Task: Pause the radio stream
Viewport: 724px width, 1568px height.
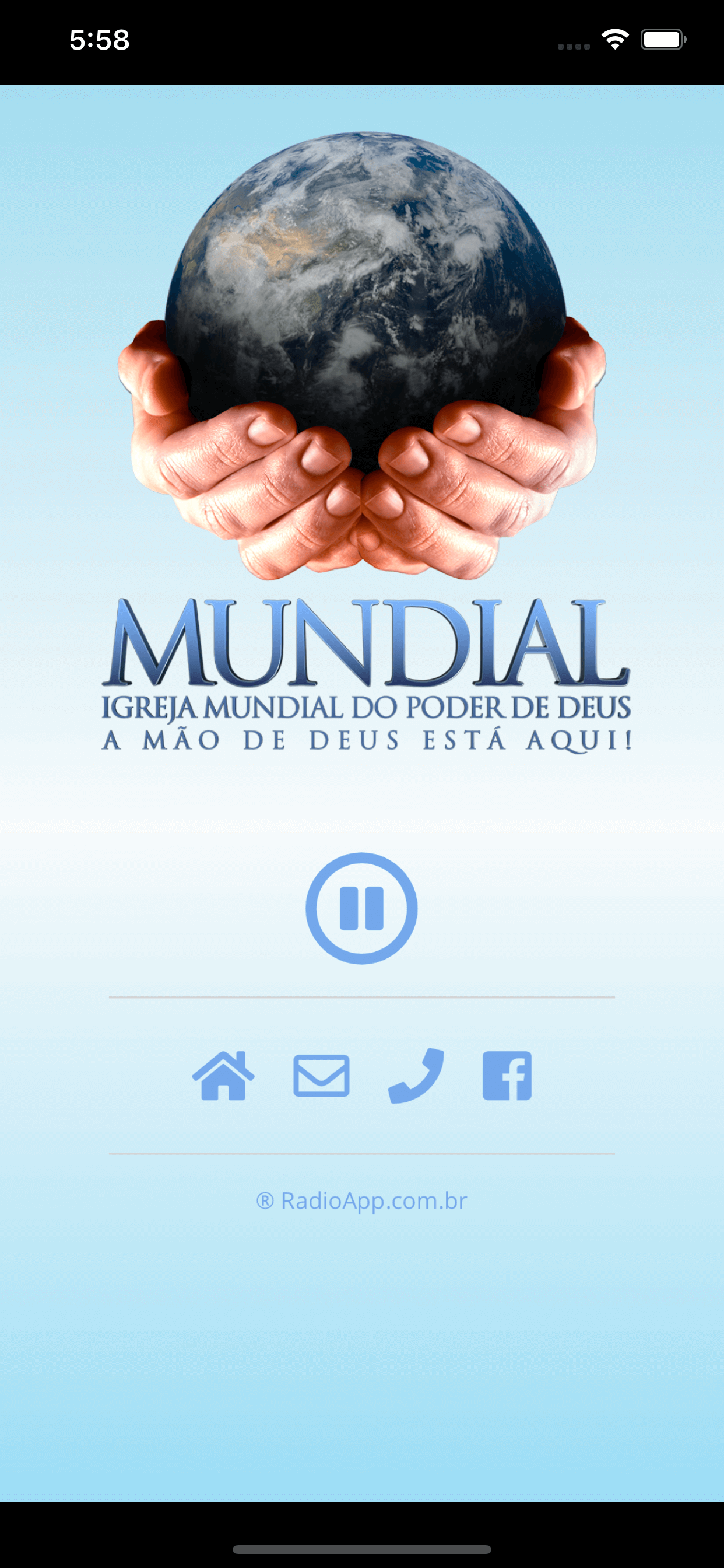Action: (x=361, y=908)
